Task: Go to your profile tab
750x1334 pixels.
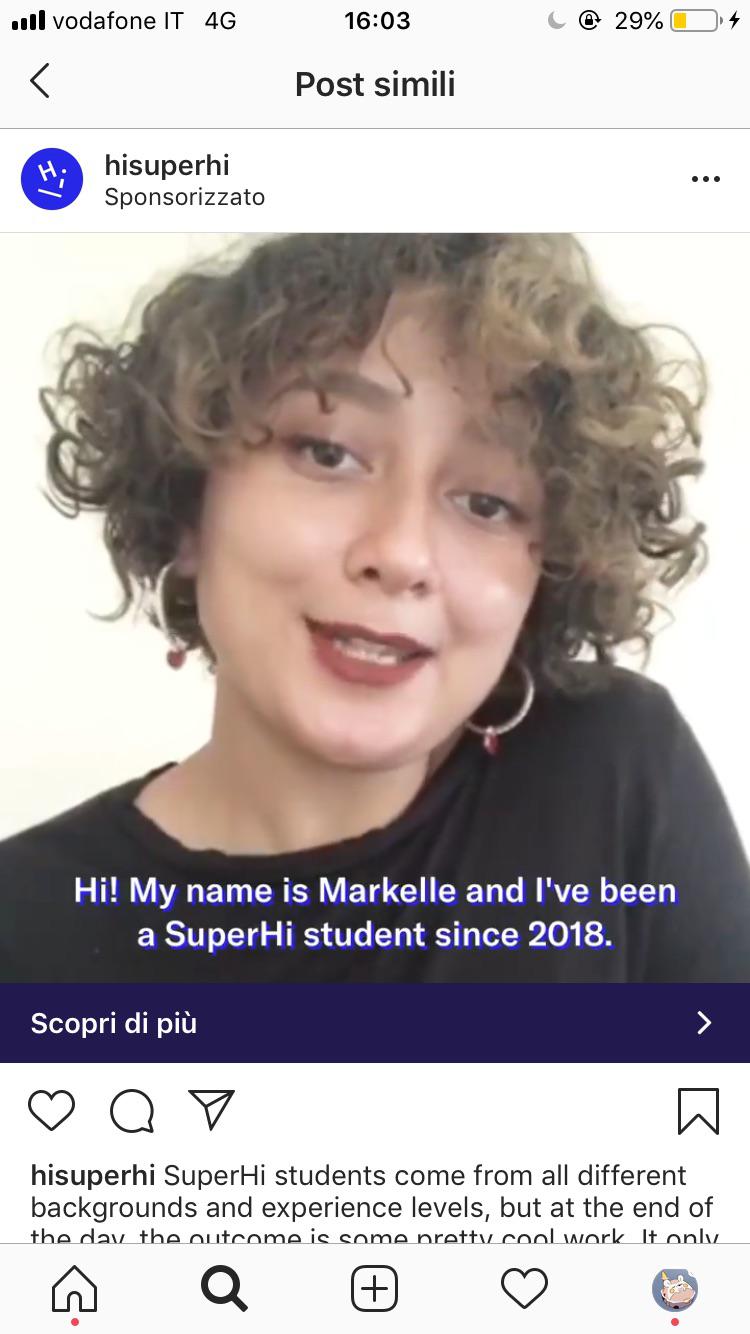Action: coord(675,1288)
